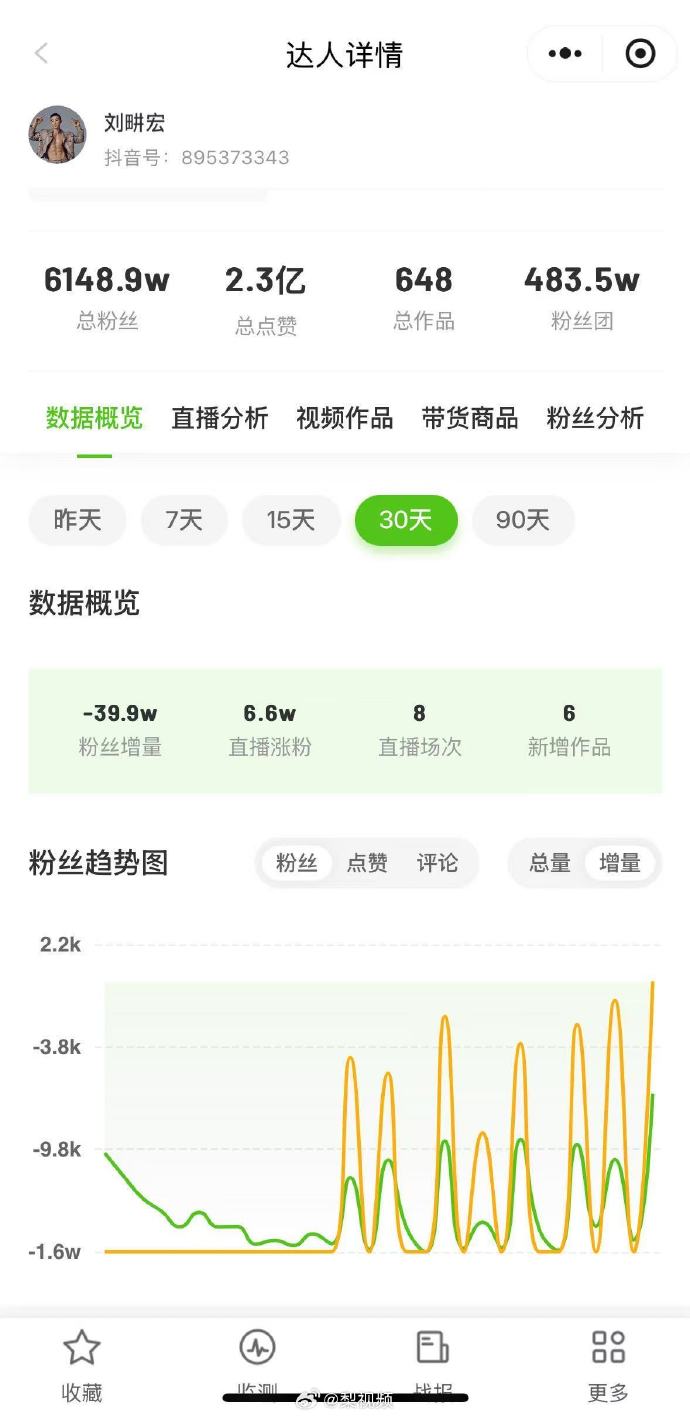Choose the 15天 time range
This screenshot has height=1416, width=690.
[290, 520]
